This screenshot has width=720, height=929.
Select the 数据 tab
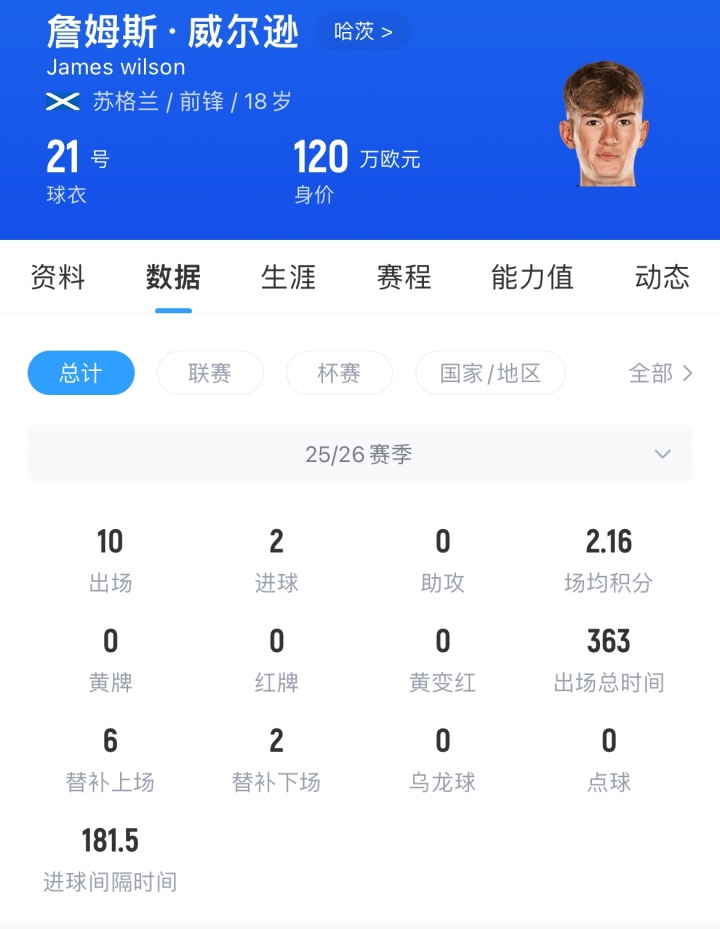(x=173, y=277)
